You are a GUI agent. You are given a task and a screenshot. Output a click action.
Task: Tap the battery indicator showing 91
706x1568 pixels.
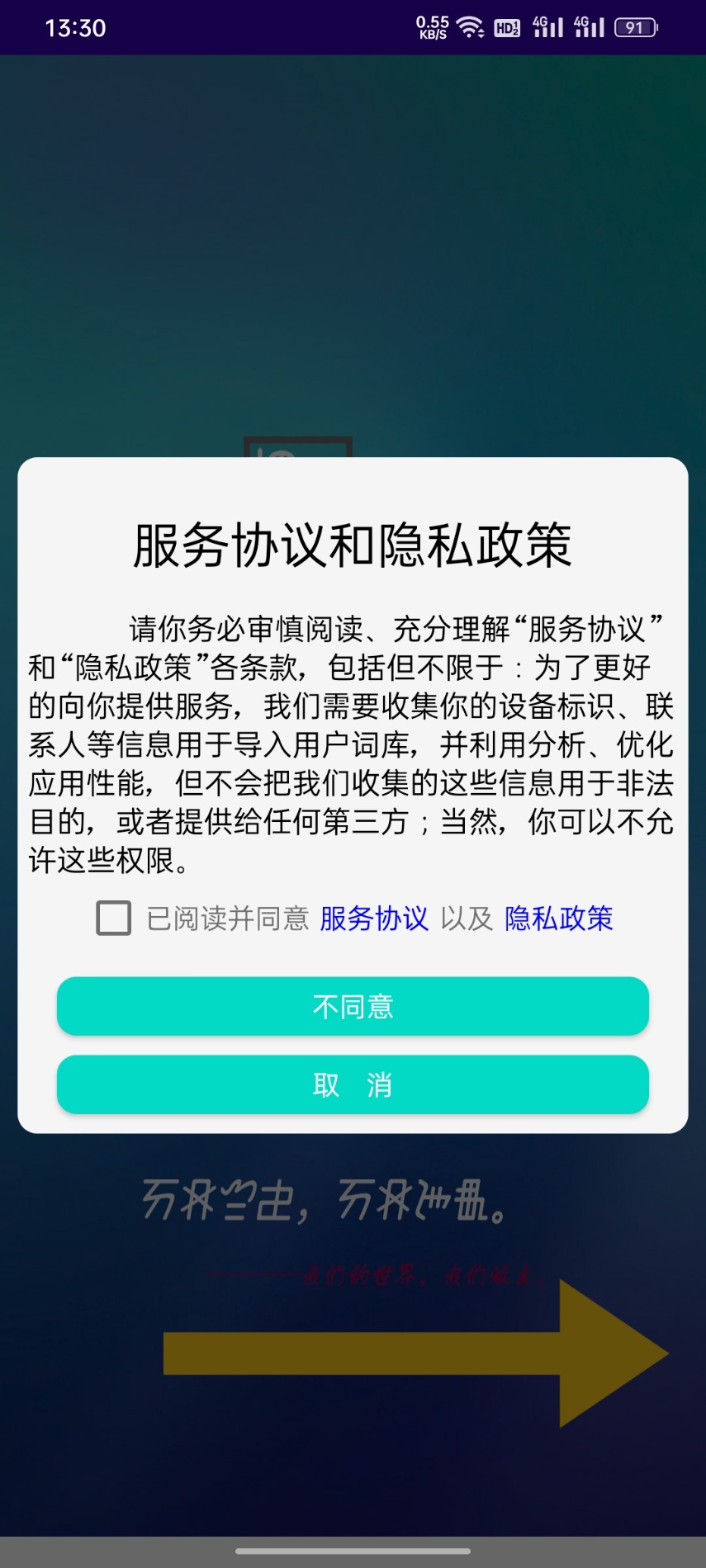pos(636,26)
